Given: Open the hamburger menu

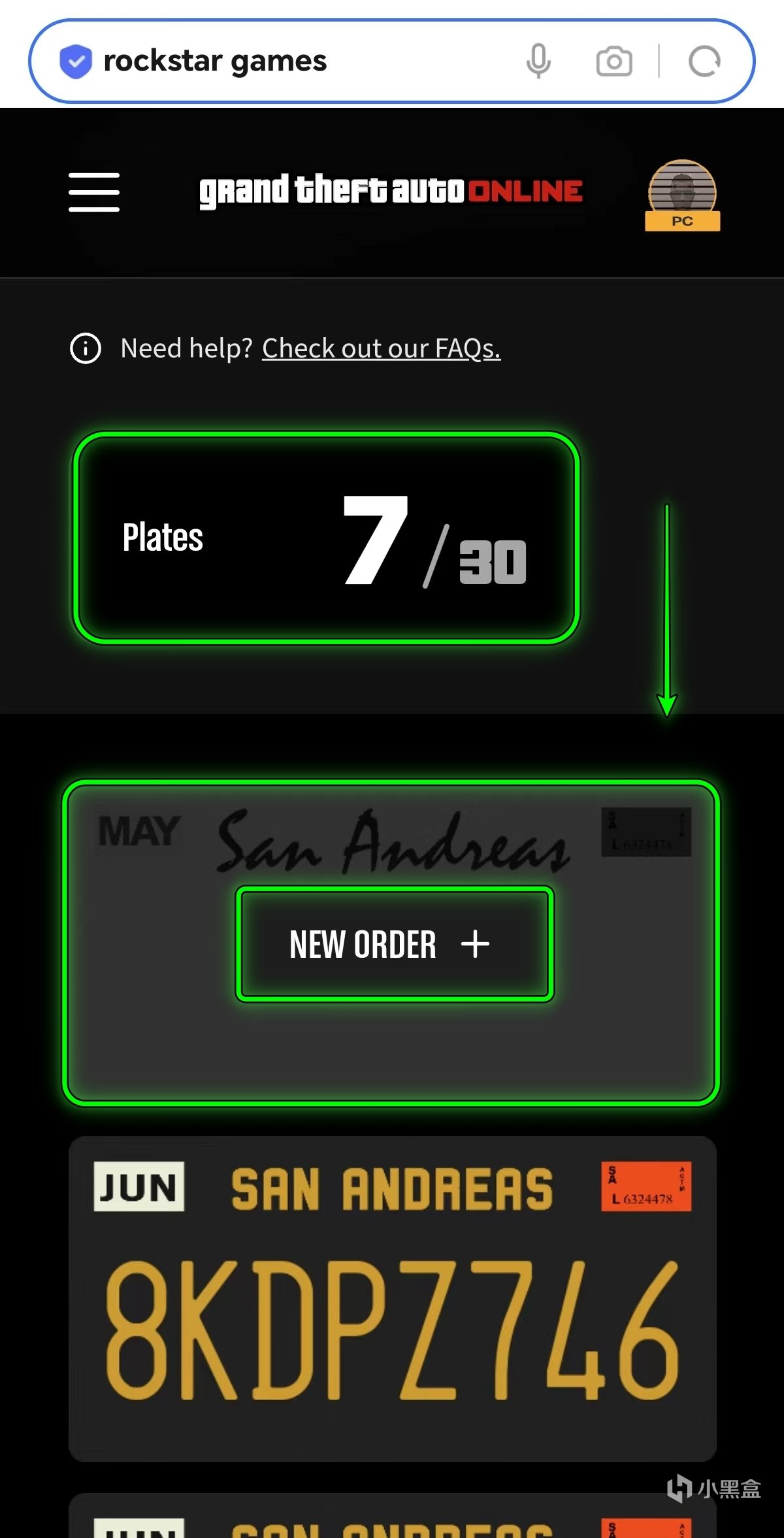Looking at the screenshot, I should 94,192.
